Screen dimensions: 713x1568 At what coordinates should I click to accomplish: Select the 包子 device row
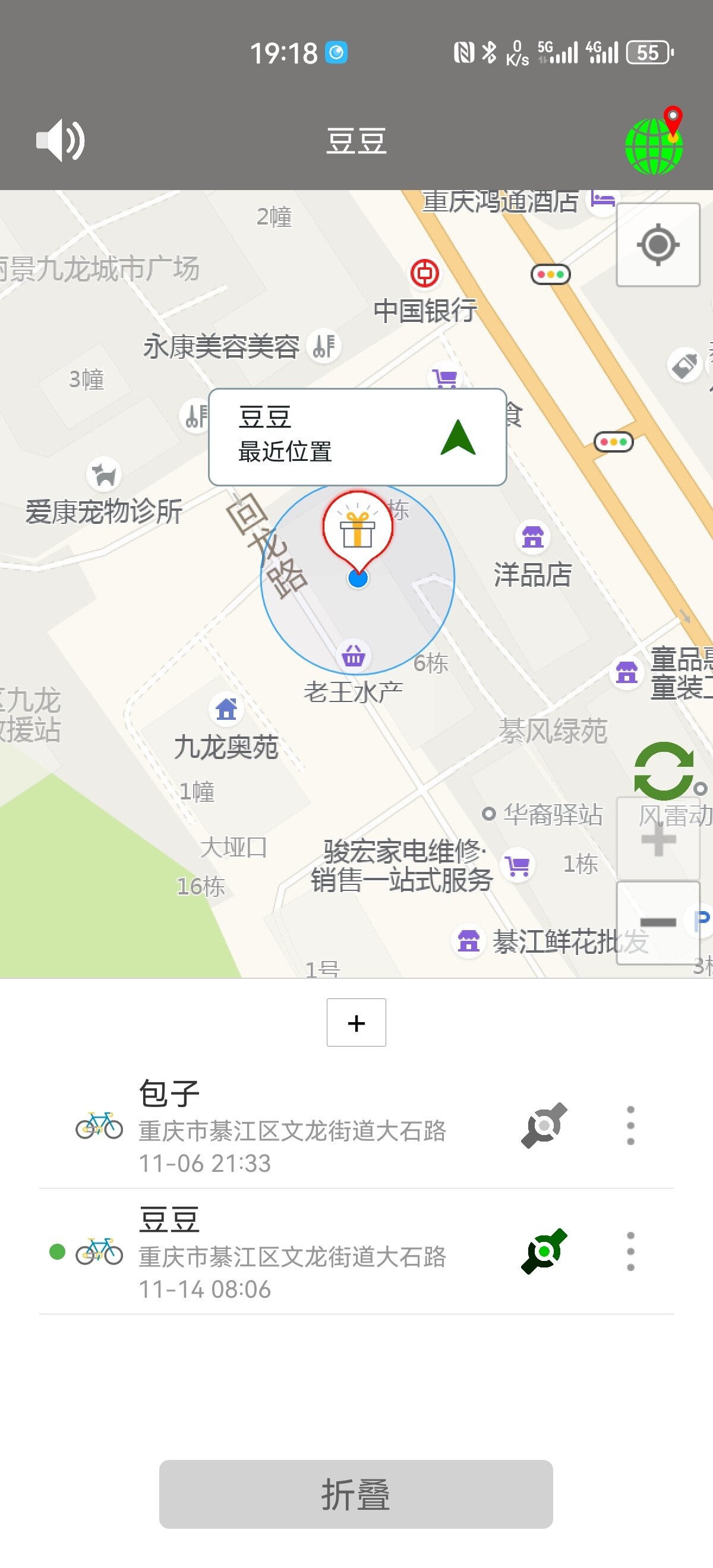tap(292, 1126)
